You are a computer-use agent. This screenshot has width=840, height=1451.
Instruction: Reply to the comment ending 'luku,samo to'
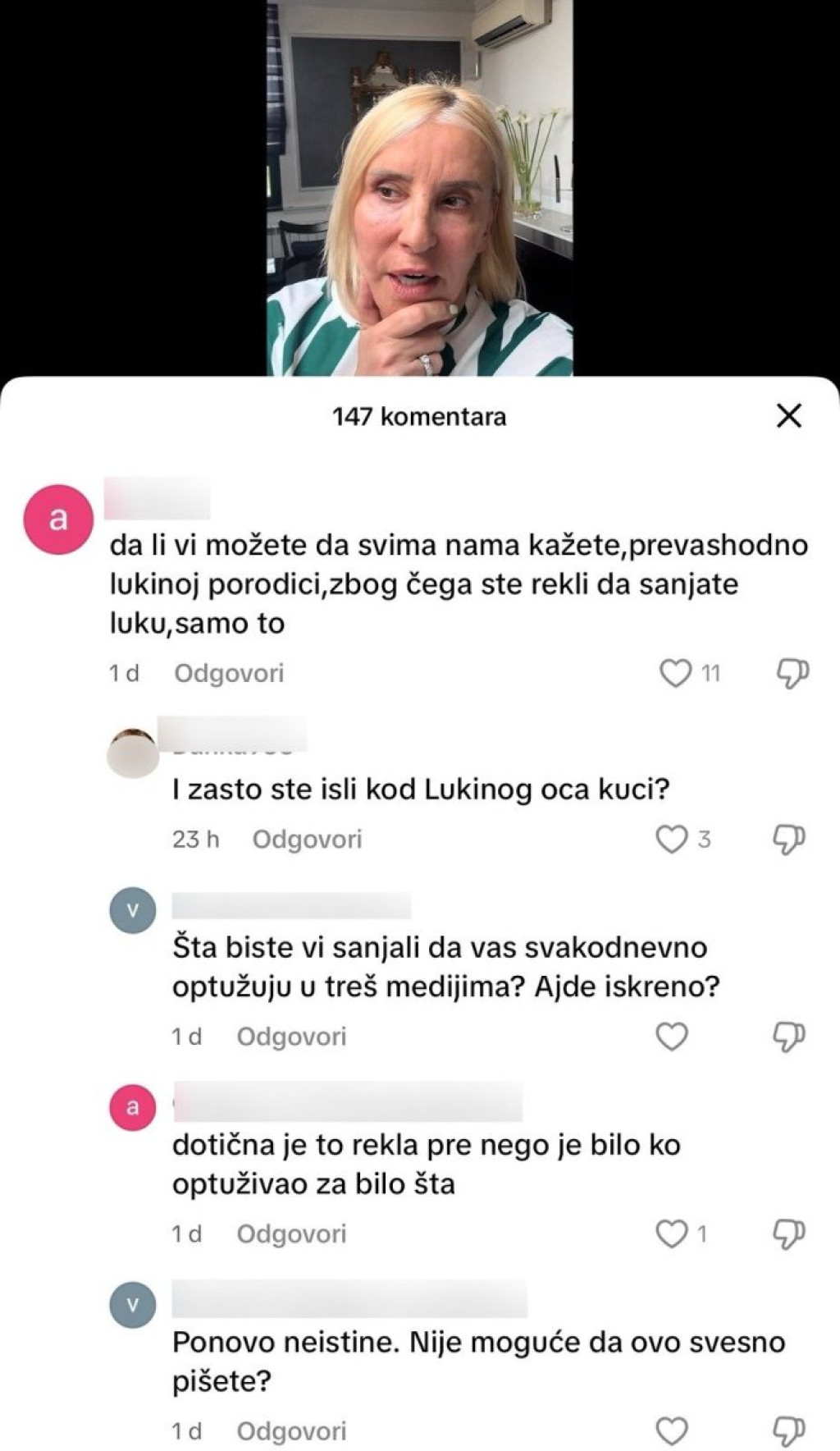(x=229, y=673)
